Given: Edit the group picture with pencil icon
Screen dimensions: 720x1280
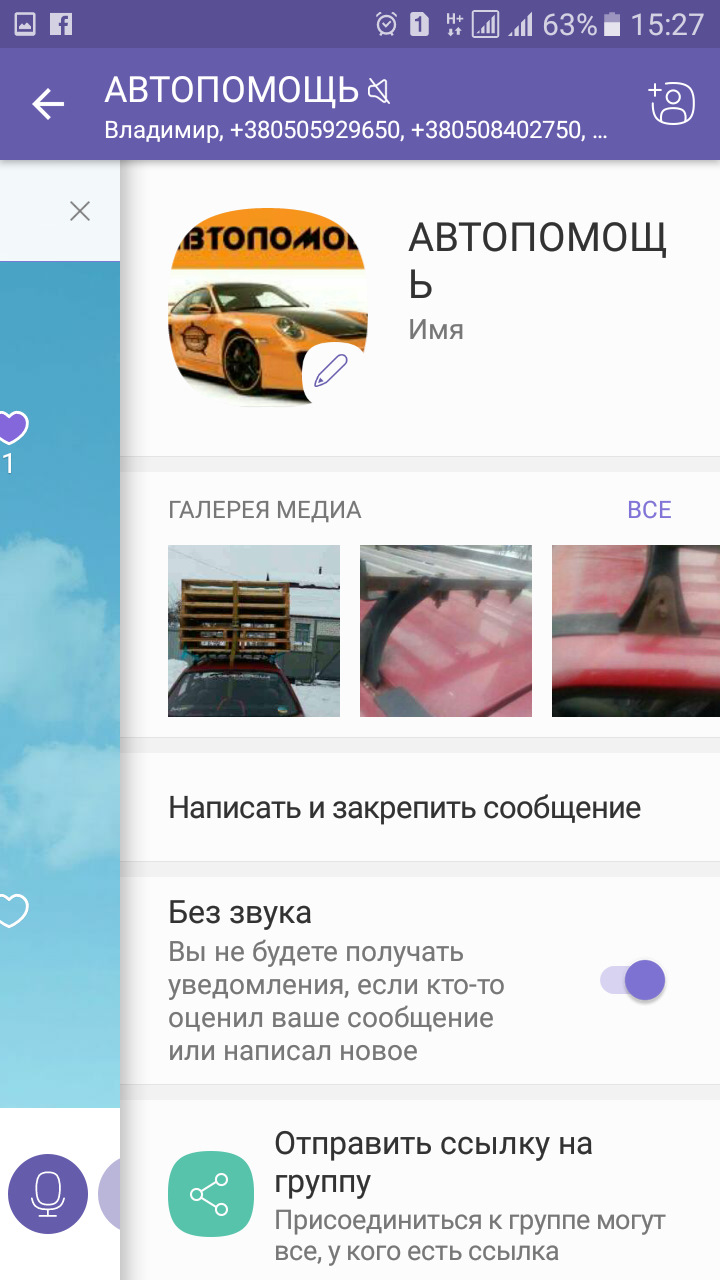Looking at the screenshot, I should (330, 371).
